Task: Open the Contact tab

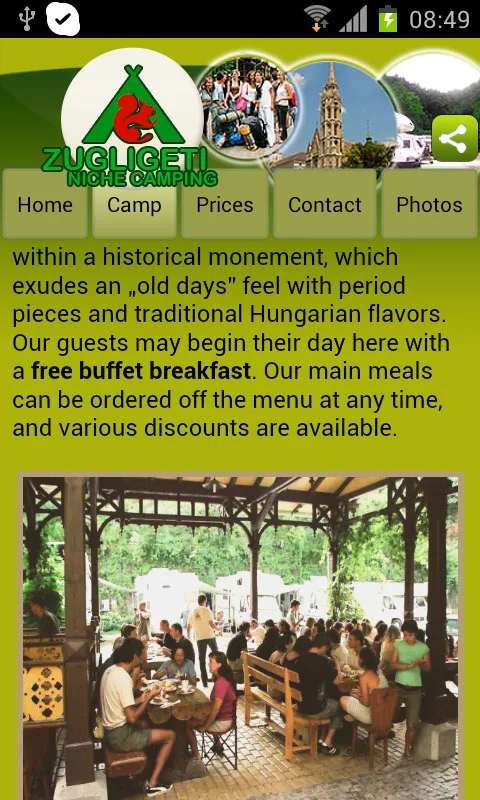Action: pos(325,205)
